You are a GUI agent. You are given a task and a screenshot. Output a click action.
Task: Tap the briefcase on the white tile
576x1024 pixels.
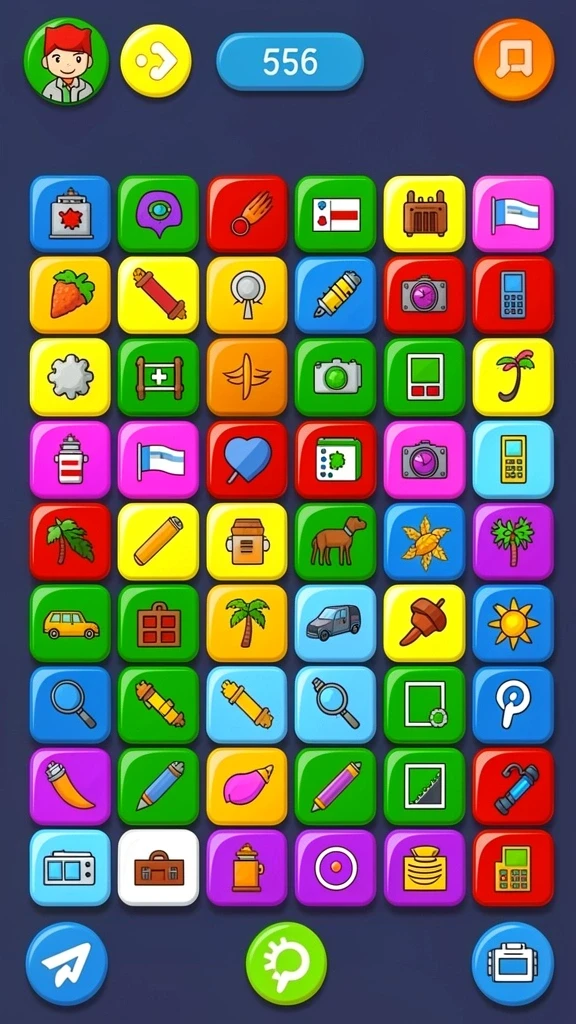point(158,868)
